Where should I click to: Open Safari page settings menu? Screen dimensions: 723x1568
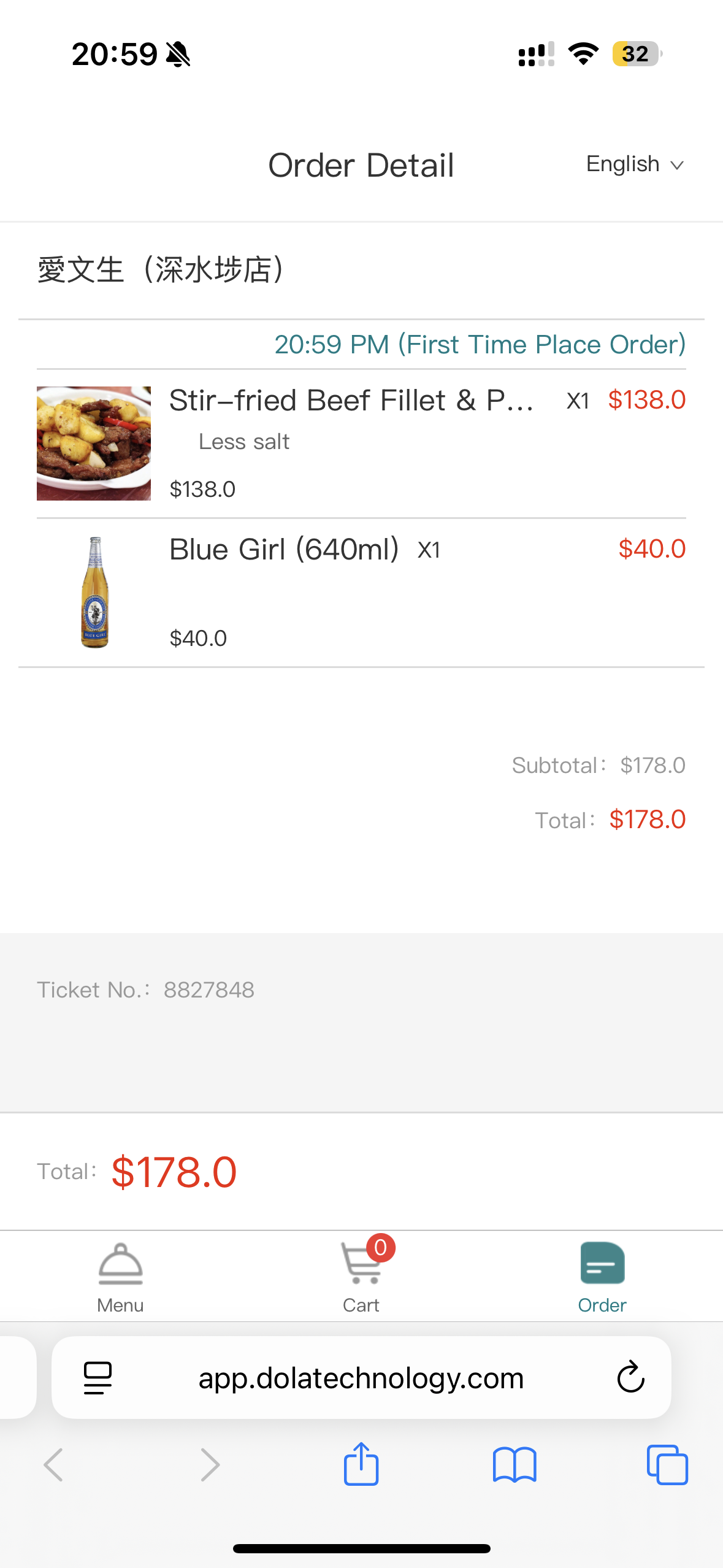click(98, 1378)
